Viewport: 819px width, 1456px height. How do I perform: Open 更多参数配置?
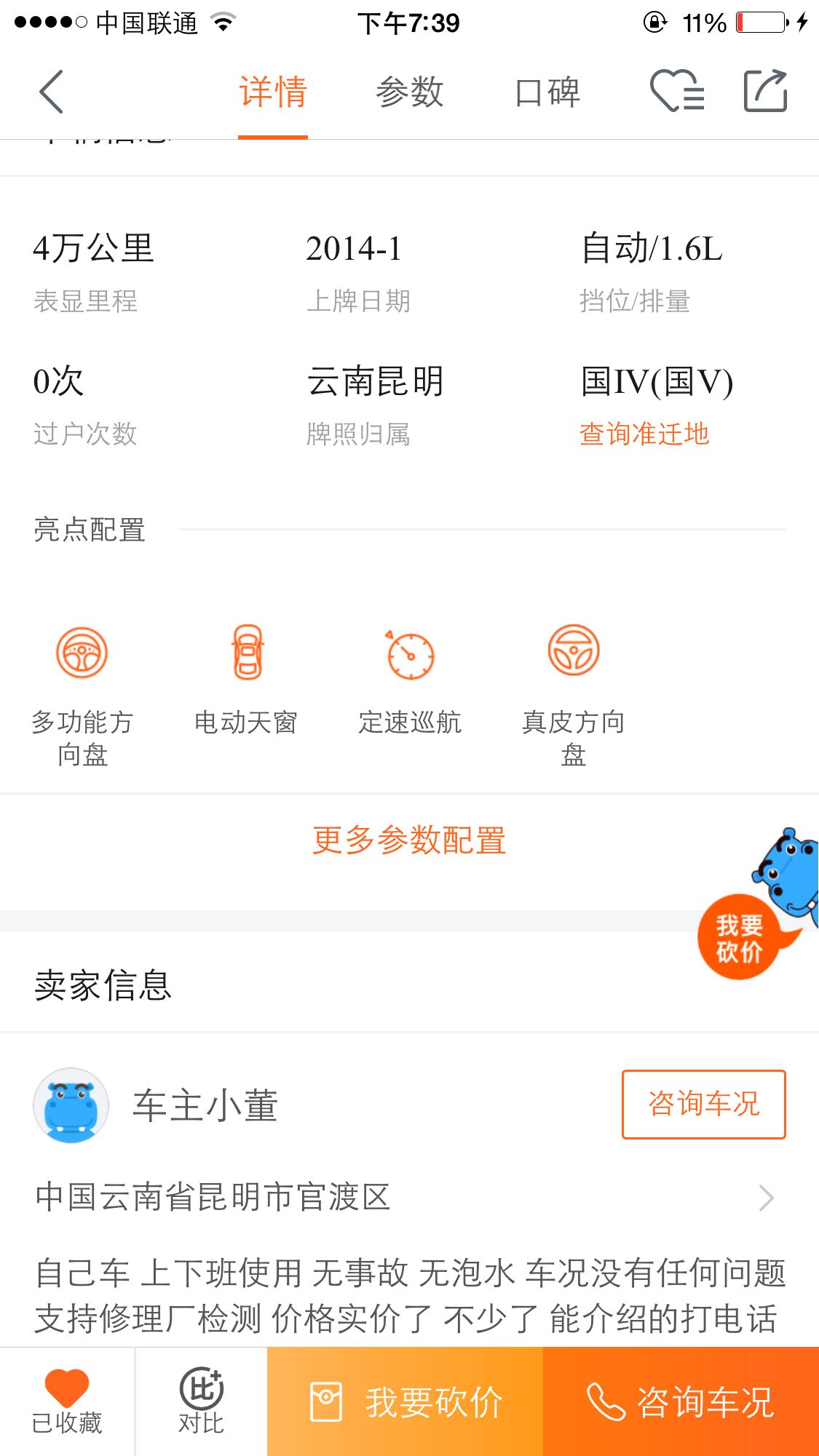click(409, 840)
